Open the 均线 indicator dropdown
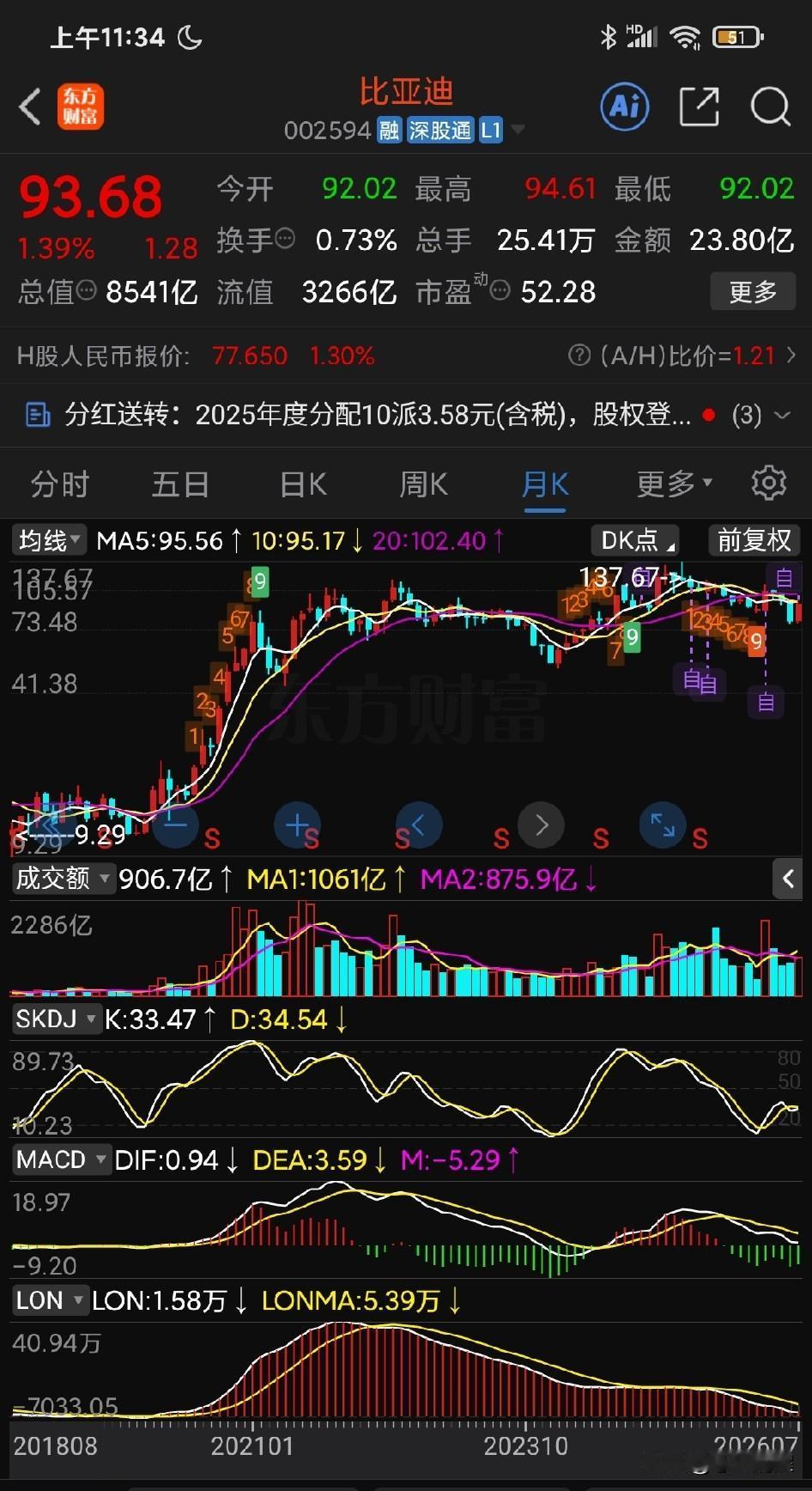The height and width of the screenshot is (1491, 812). [x=49, y=540]
